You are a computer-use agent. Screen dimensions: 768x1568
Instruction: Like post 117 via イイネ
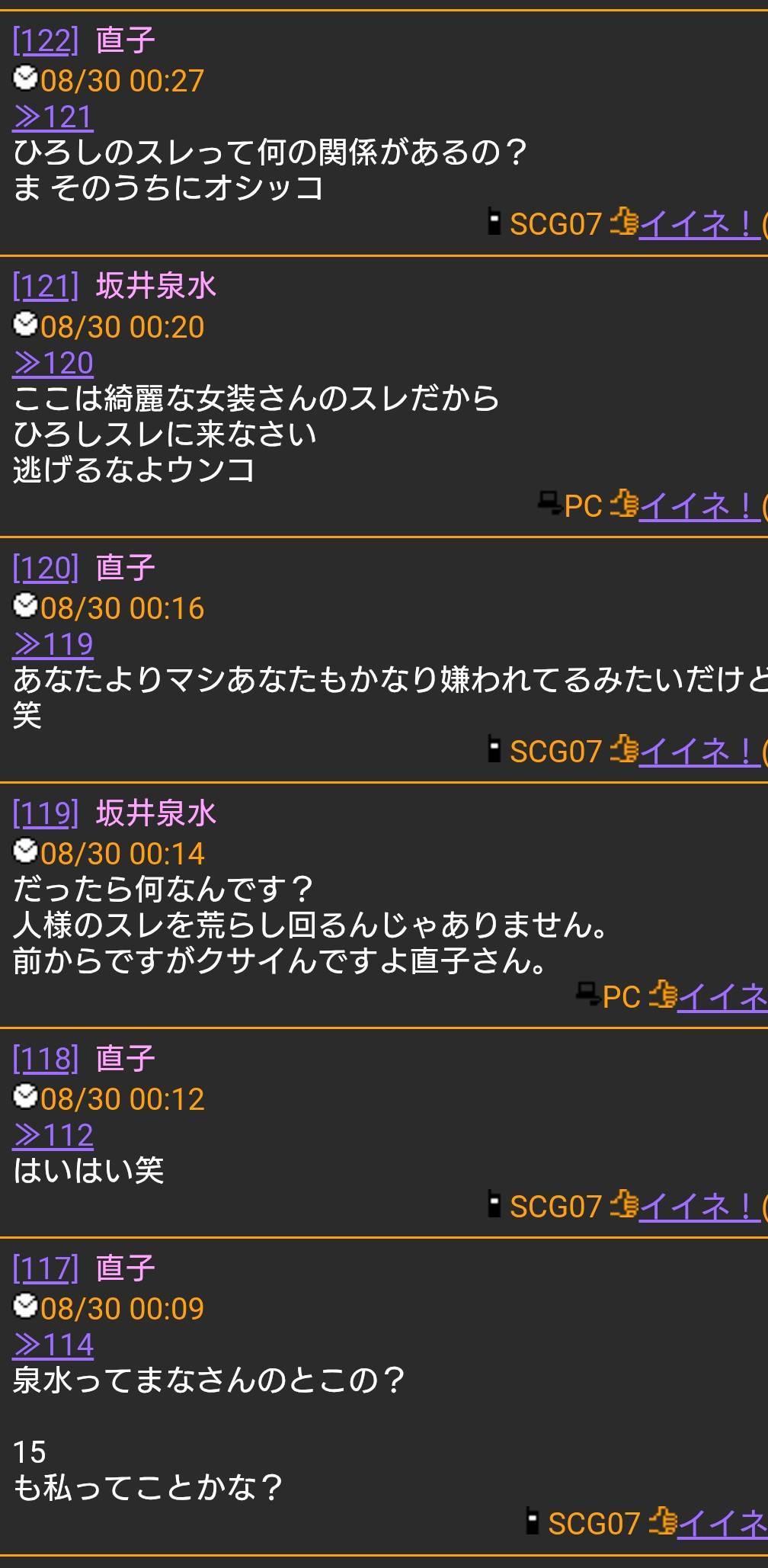click(x=722, y=1523)
